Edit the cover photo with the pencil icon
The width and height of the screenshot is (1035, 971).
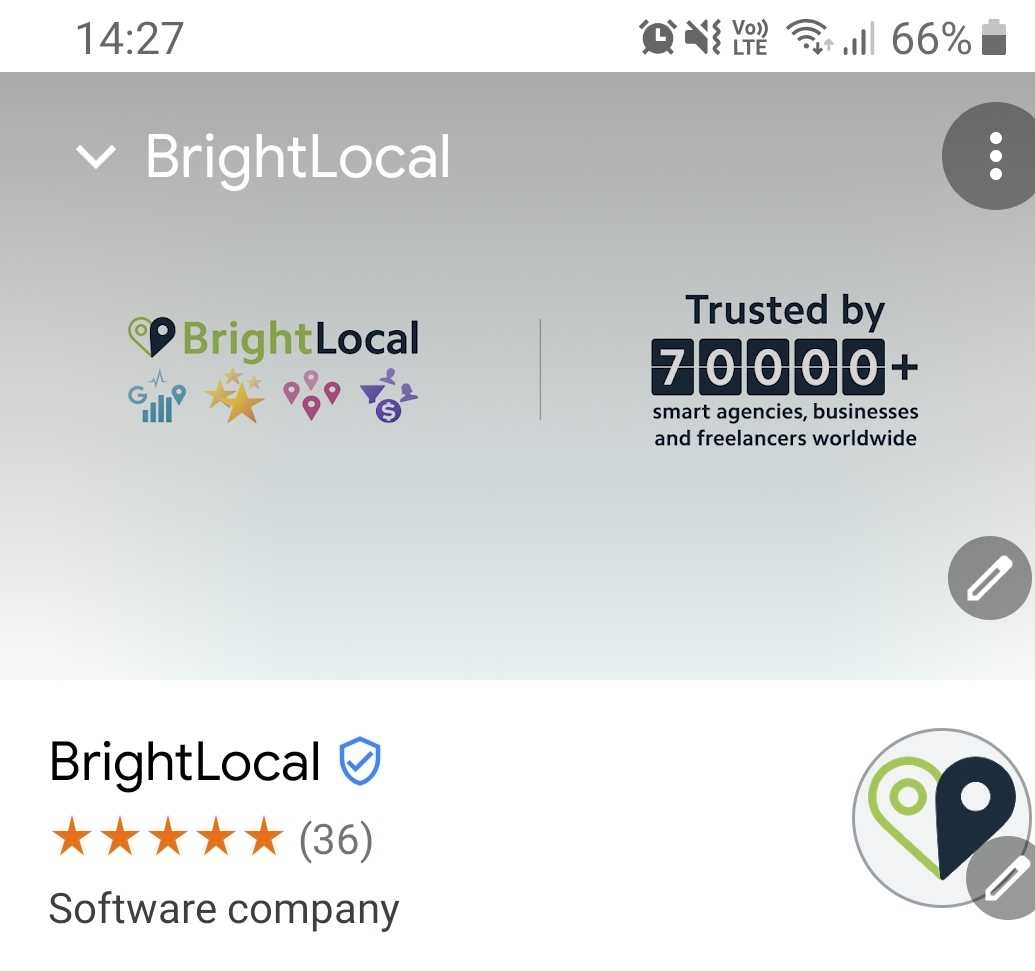click(x=988, y=578)
